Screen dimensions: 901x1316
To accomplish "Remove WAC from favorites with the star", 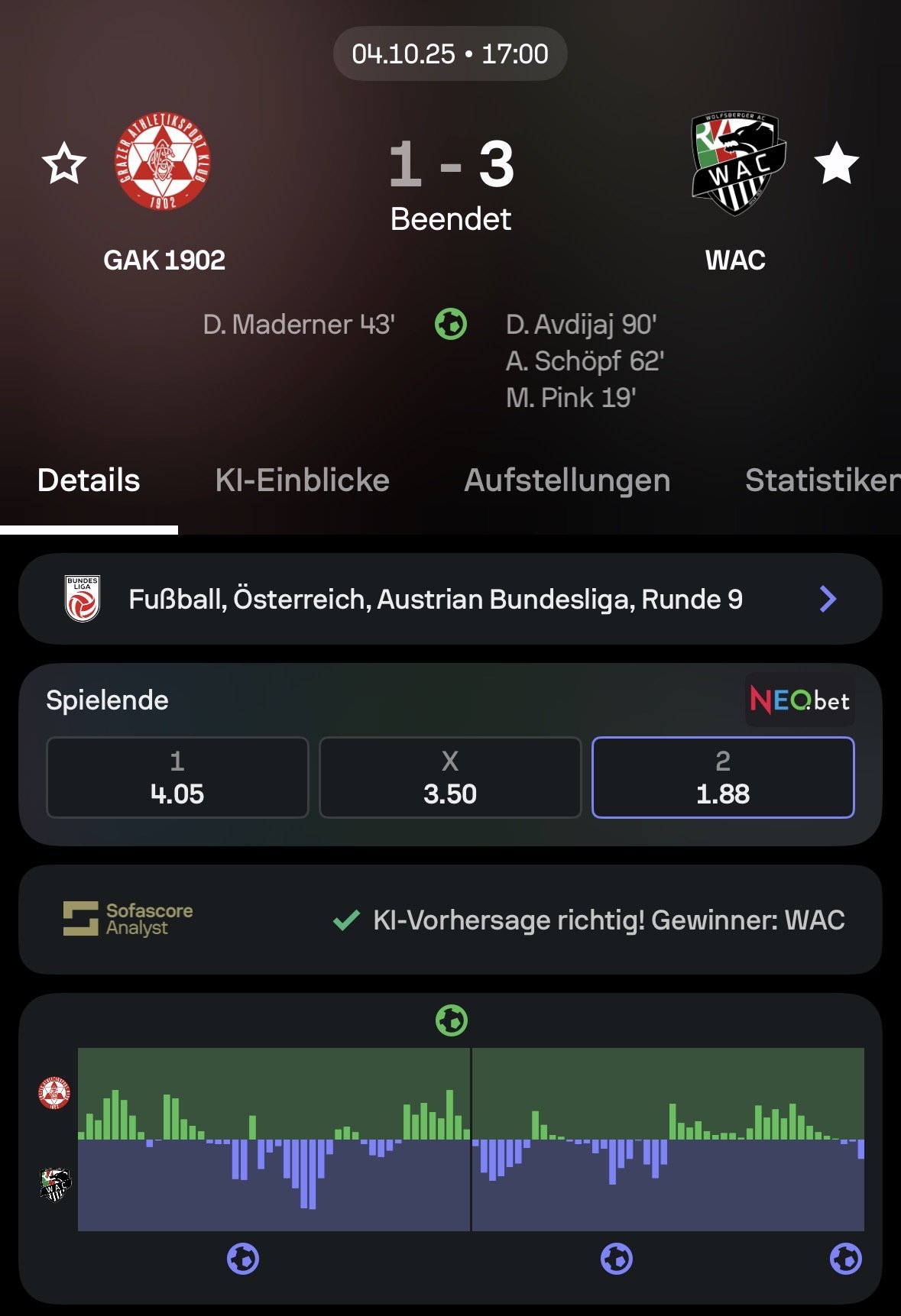I will coord(836,163).
